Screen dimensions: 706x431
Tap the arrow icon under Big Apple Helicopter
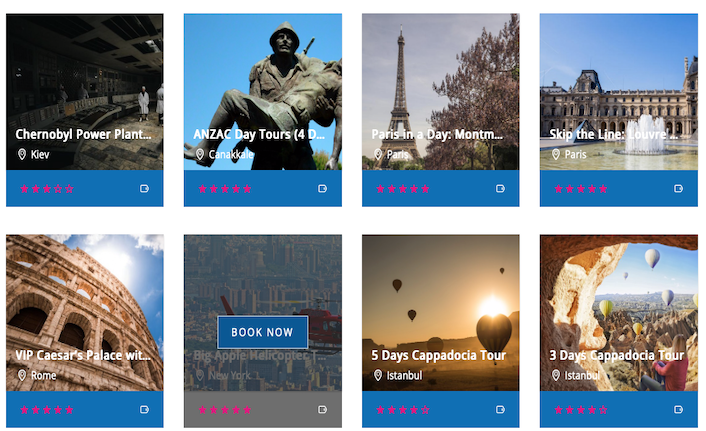[x=323, y=409]
